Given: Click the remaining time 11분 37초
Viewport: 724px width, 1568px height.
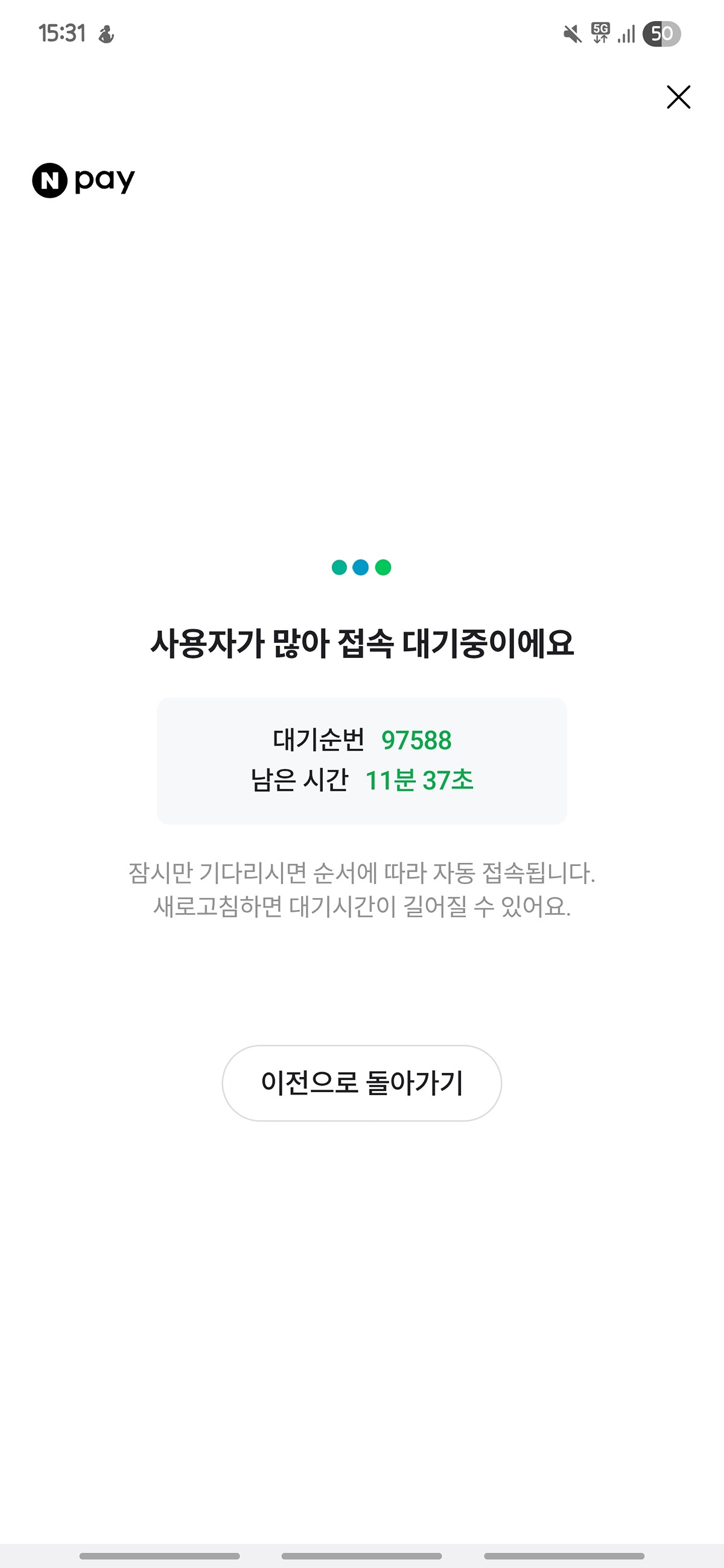Looking at the screenshot, I should [x=421, y=781].
